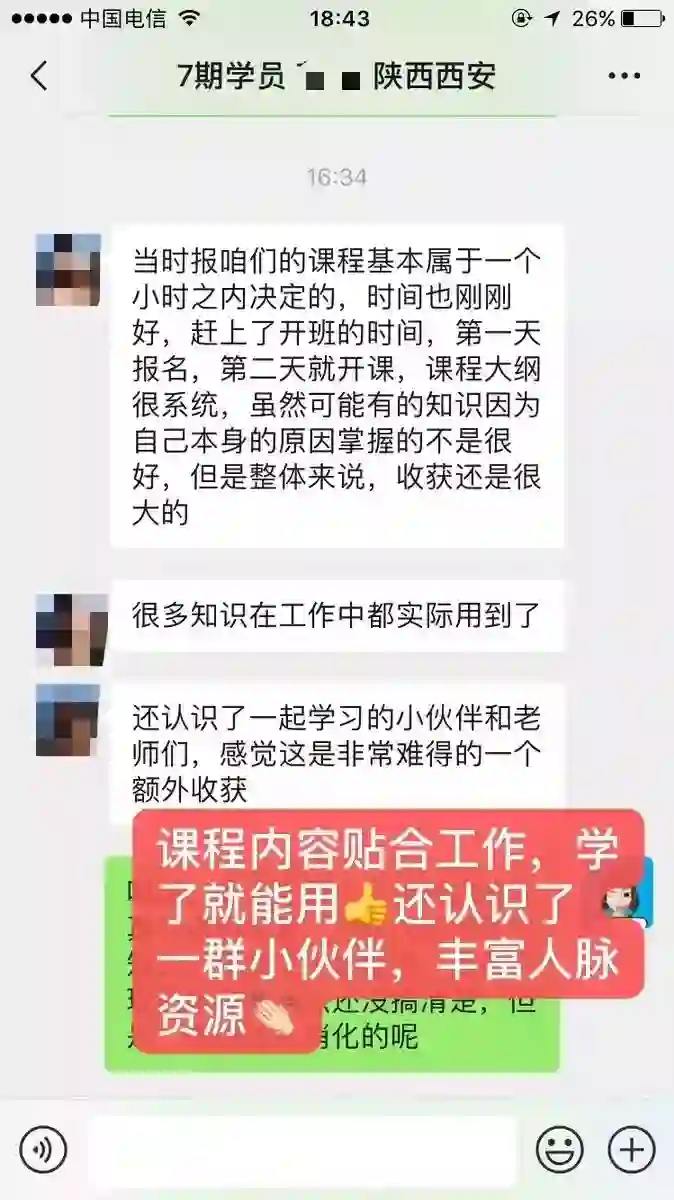This screenshot has height=1200, width=674.
Task: Open sender's avatar beside “很多知识在工作中都实际用到了”
Action: (68, 630)
